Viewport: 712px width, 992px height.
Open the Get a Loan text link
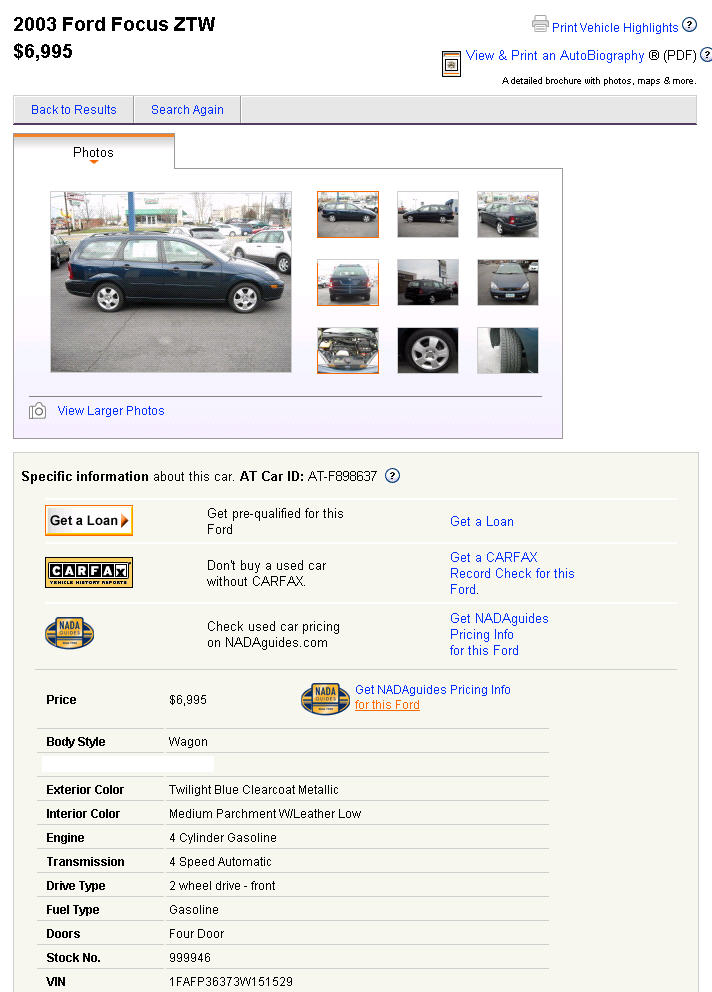(x=482, y=521)
